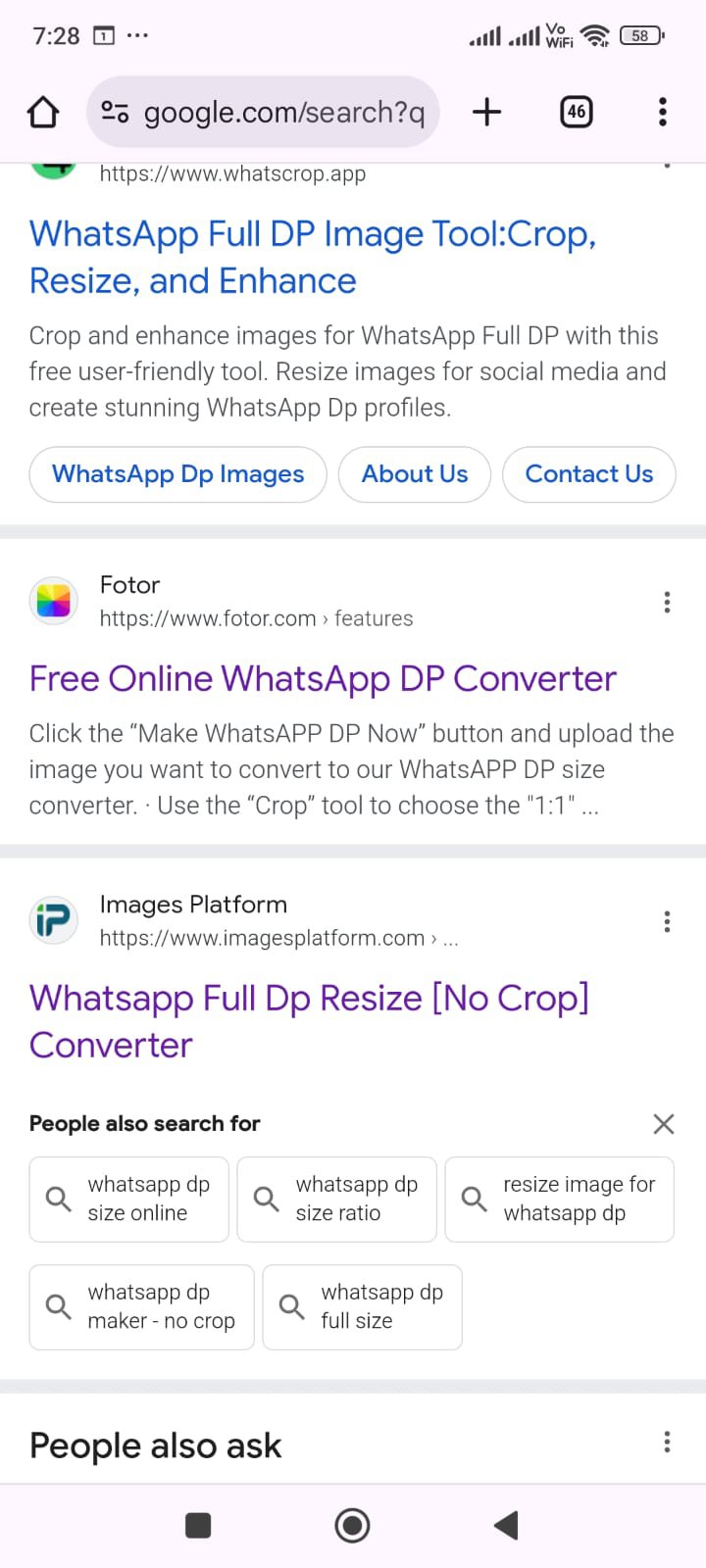Open Free Online WhatsApp DP Converter result
The image size is (706, 1568).
[x=323, y=678]
